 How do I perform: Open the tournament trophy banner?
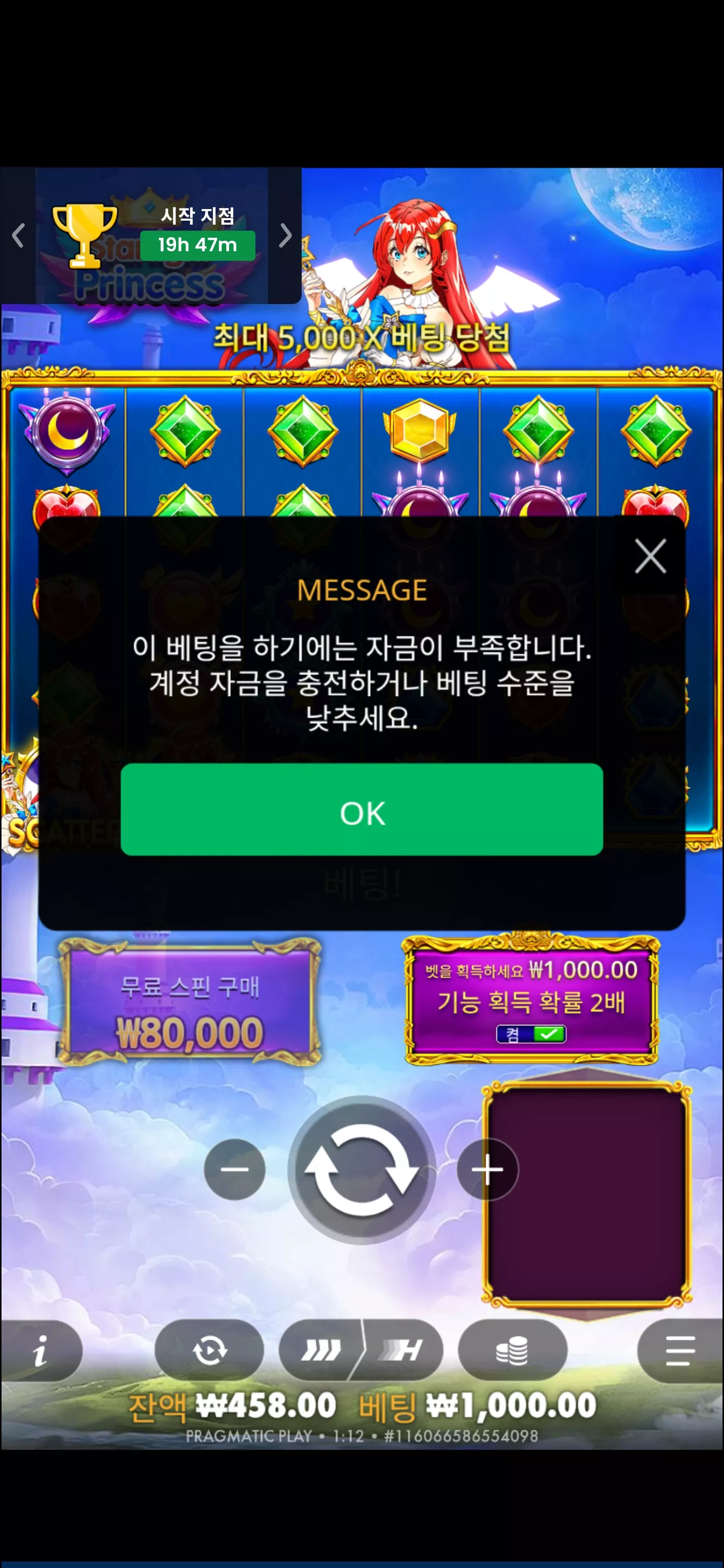tap(152, 236)
